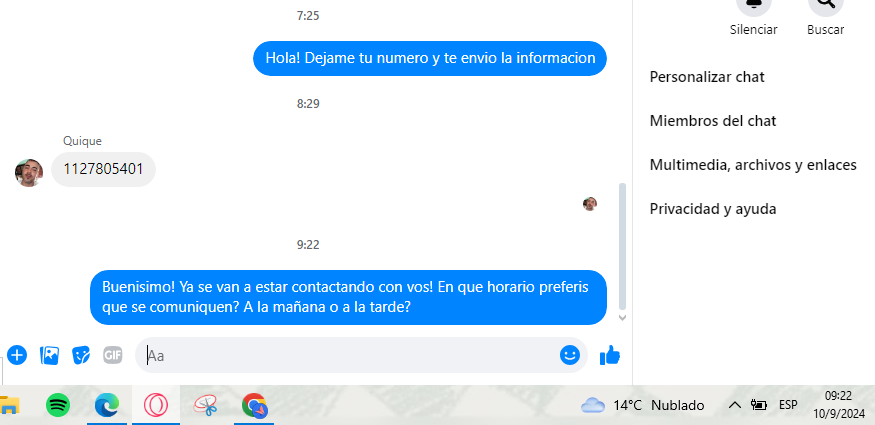Viewport: 875px width, 425px height.
Task: Open Multimedia, archivos y enlaces
Action: [753, 165]
